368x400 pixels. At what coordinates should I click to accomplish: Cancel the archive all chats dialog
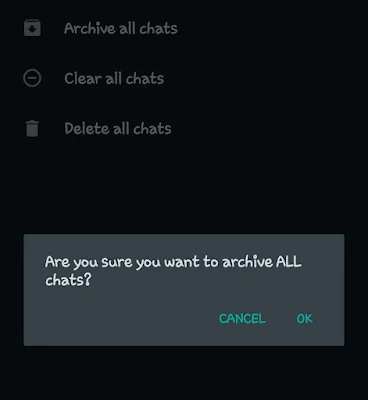click(x=242, y=319)
